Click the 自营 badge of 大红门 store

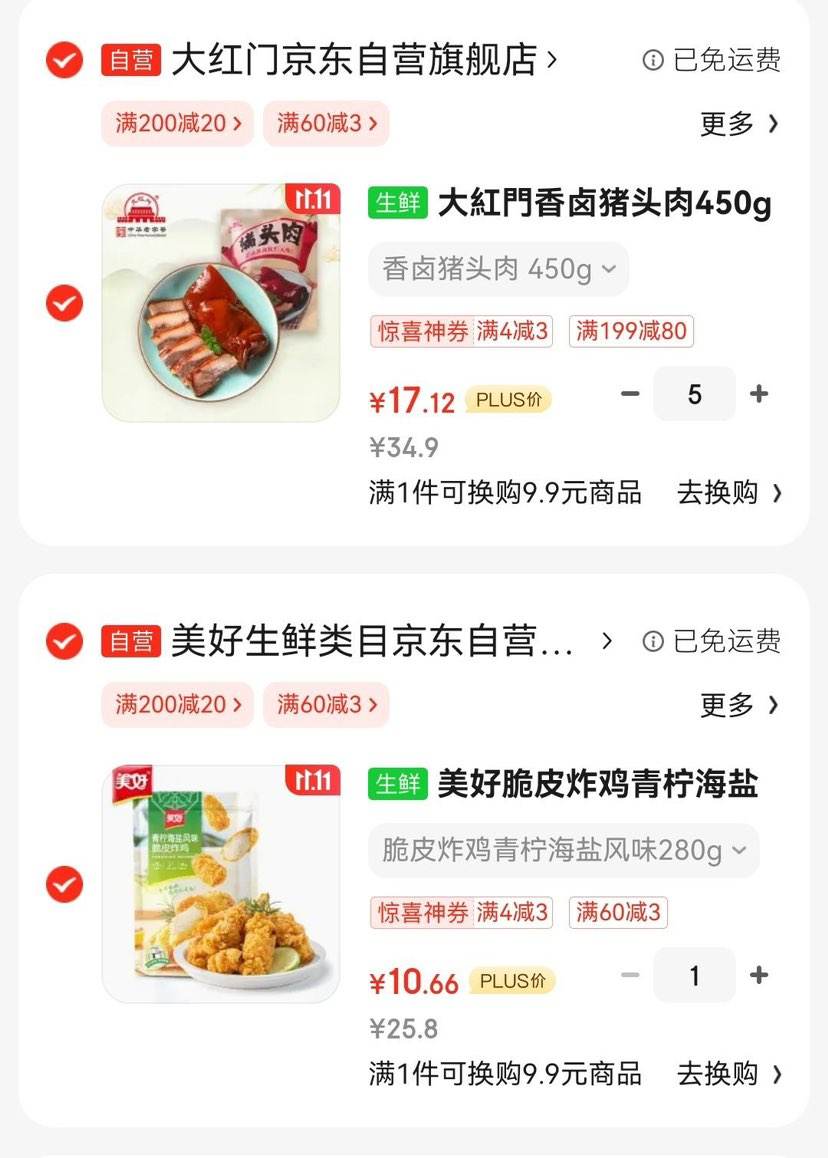[x=129, y=60]
